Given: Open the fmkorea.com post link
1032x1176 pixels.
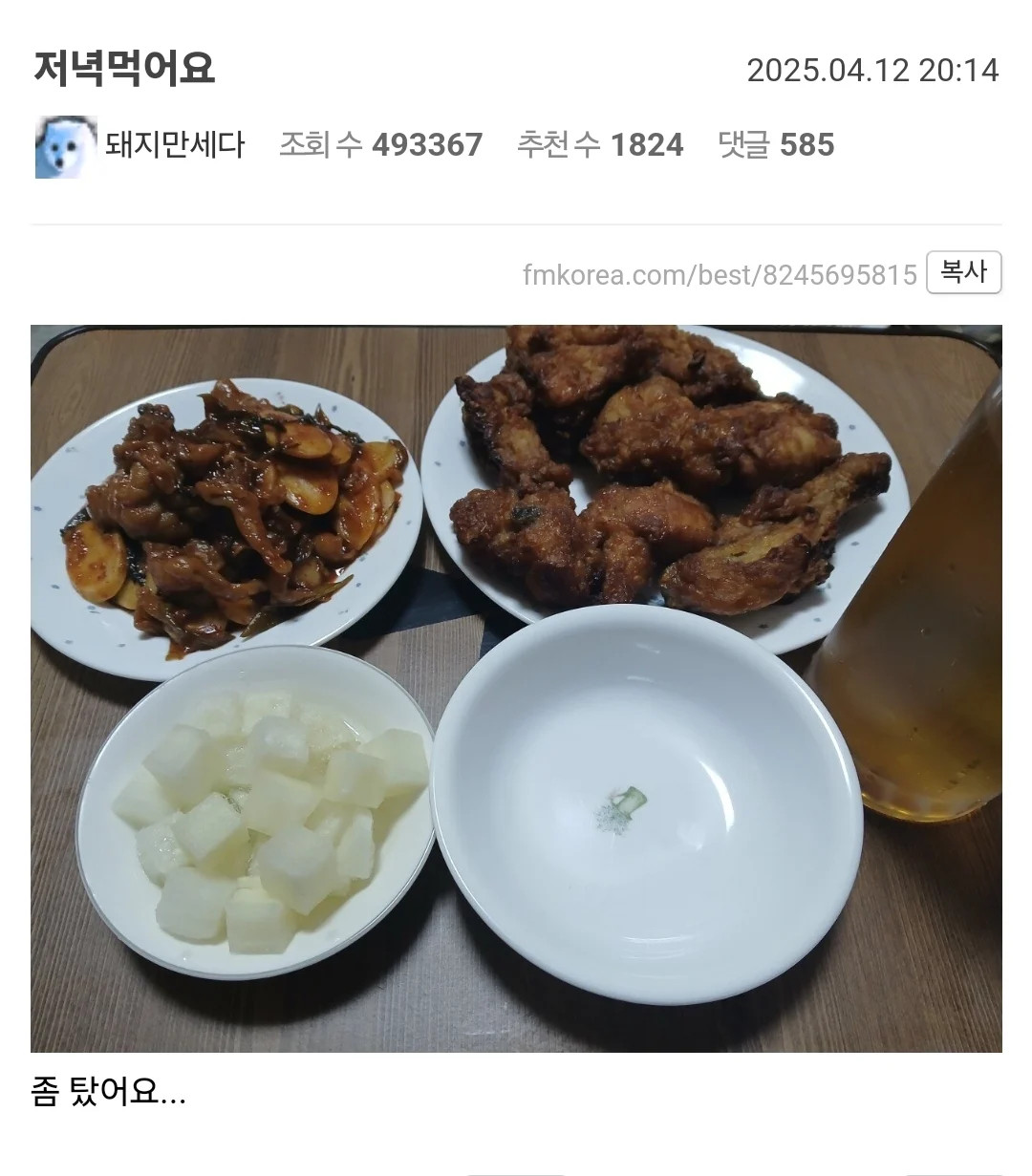Looking at the screenshot, I should pos(720,275).
